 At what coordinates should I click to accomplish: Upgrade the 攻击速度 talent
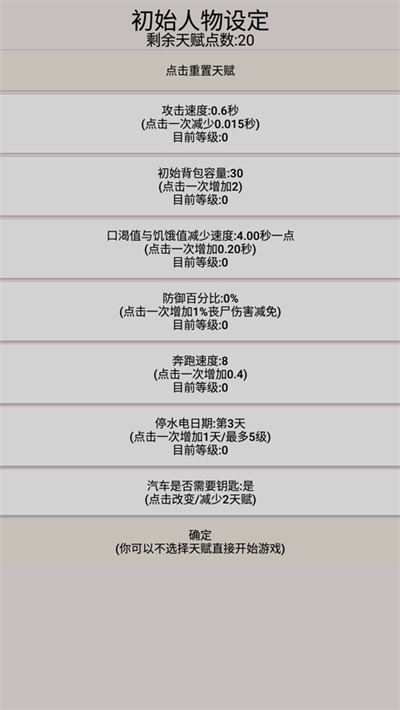click(200, 124)
